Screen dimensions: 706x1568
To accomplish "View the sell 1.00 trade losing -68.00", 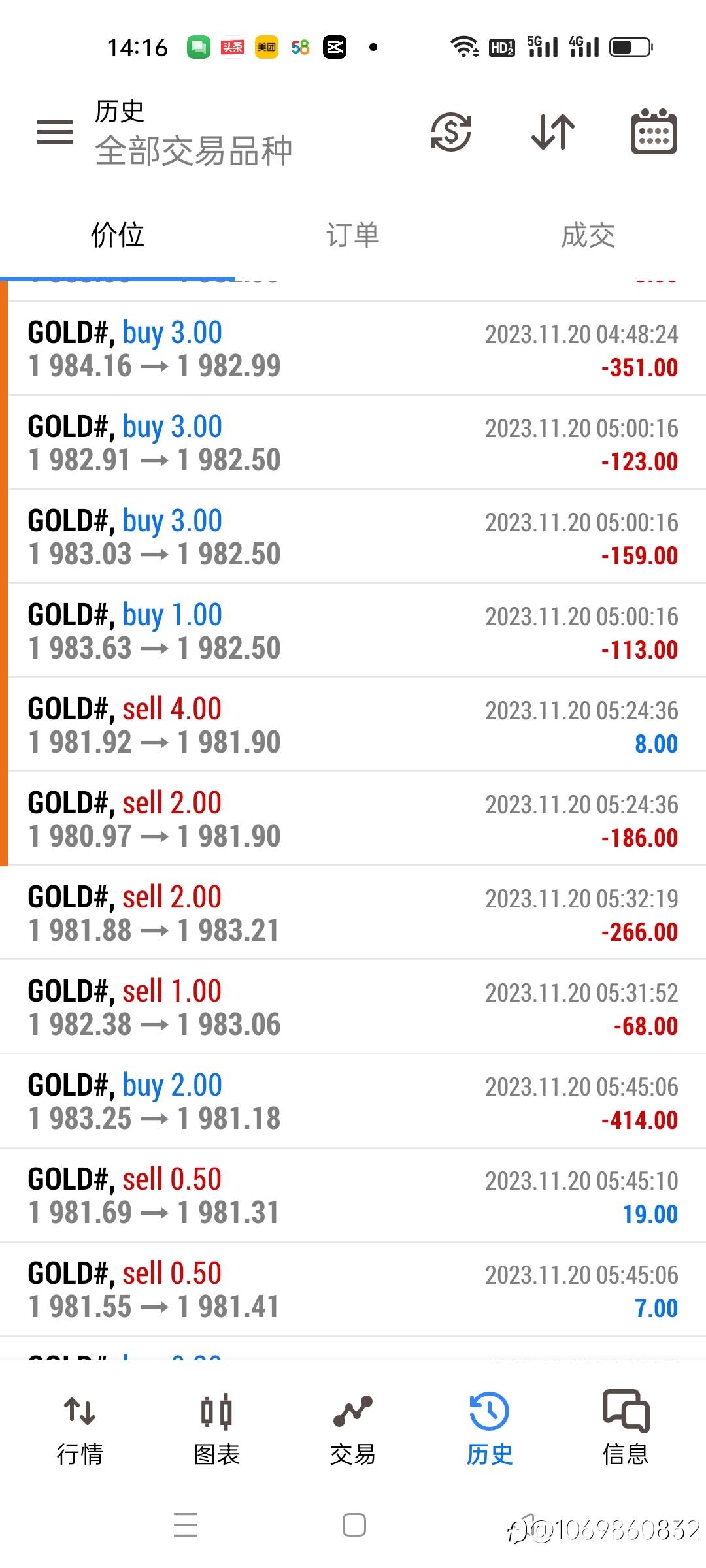I will 353,1007.
